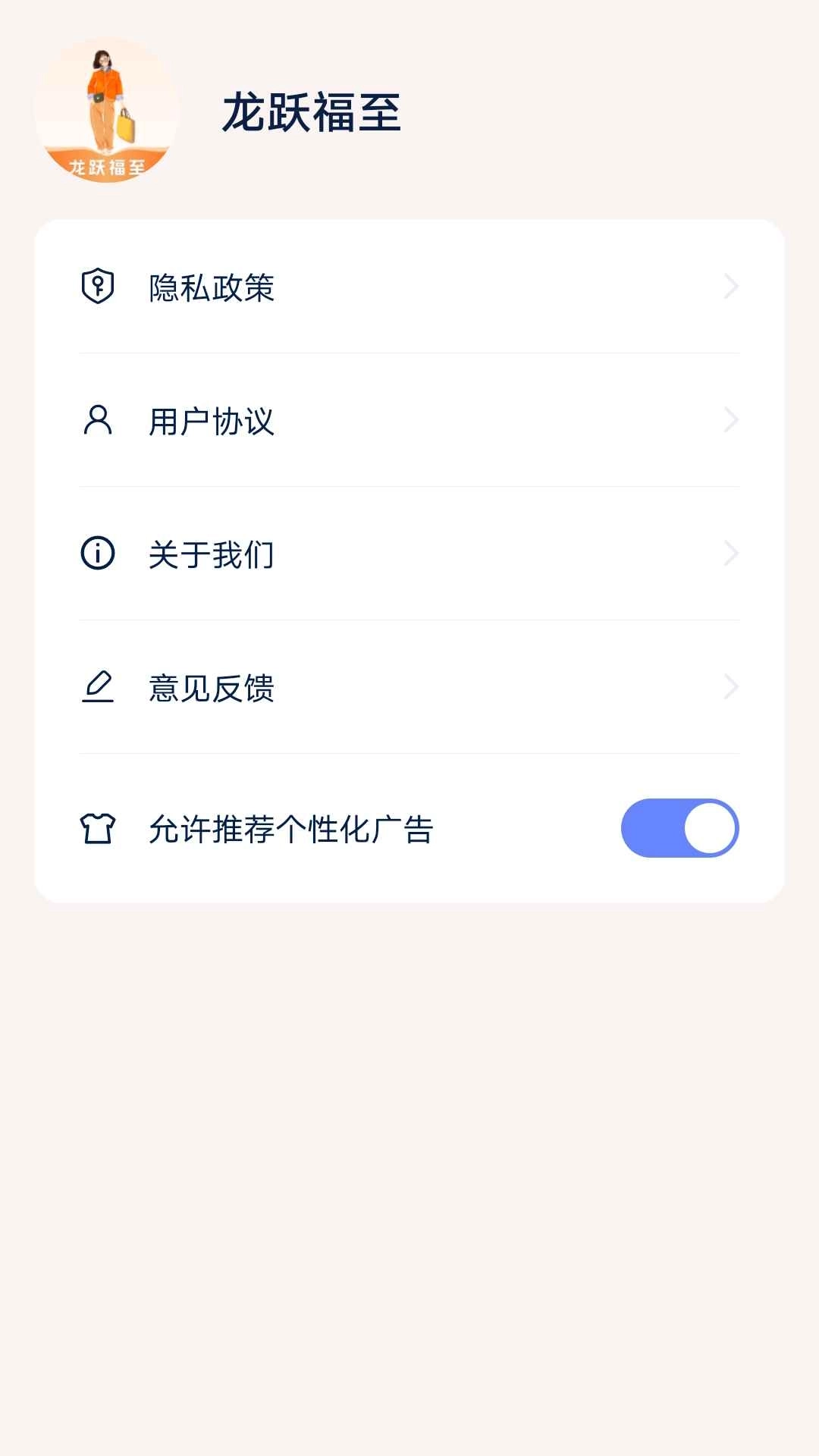Click the circular profile picture at top left

106,110
